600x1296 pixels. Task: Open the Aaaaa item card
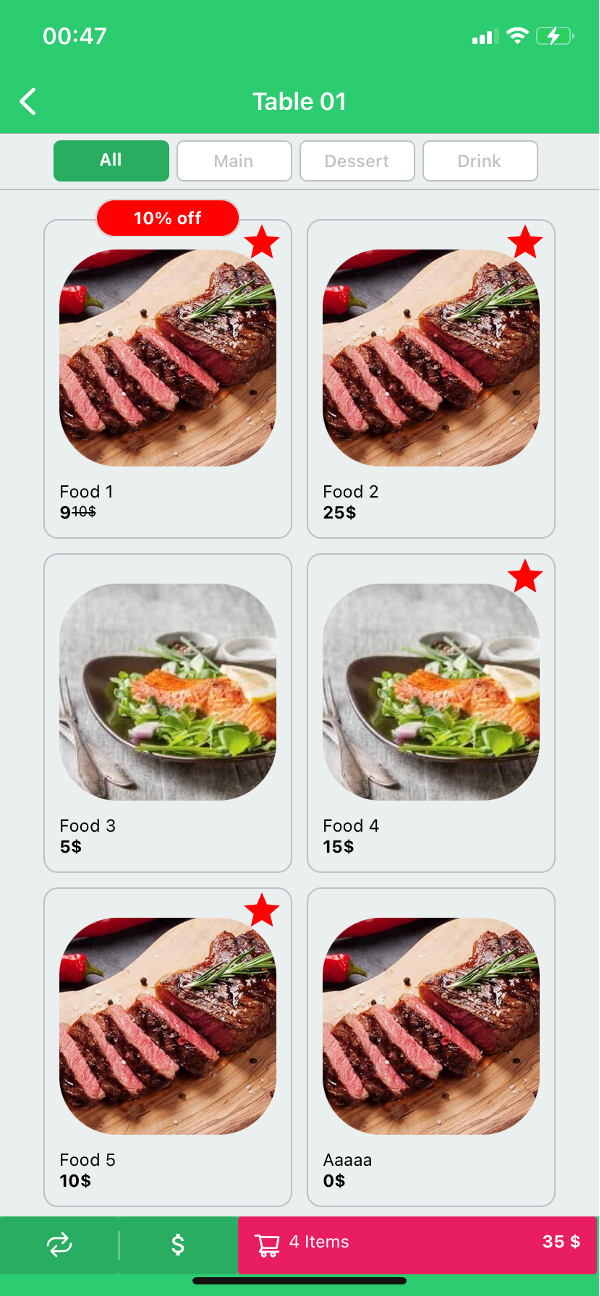coord(431,1046)
